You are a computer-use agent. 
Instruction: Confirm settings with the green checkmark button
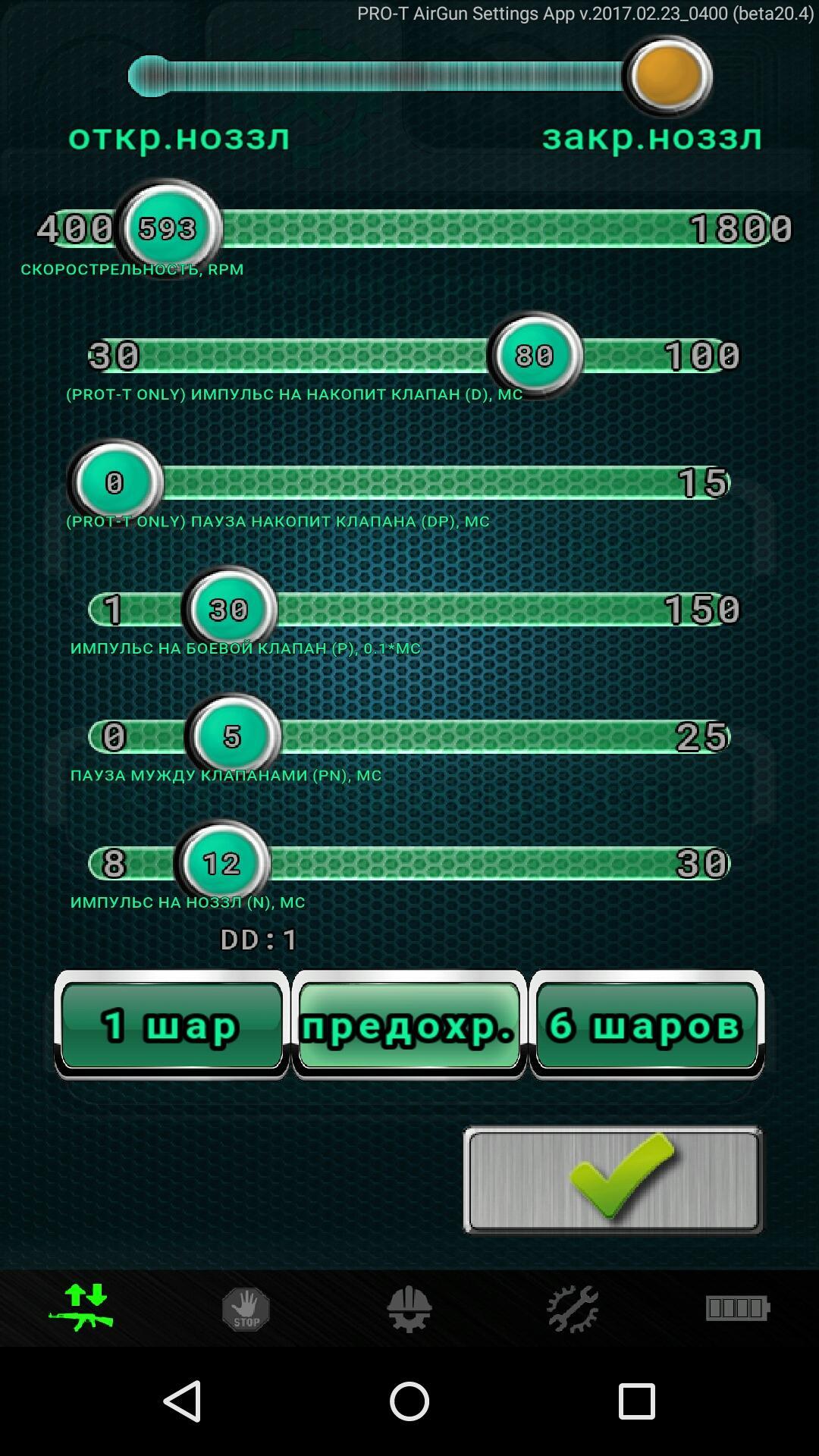point(613,1180)
